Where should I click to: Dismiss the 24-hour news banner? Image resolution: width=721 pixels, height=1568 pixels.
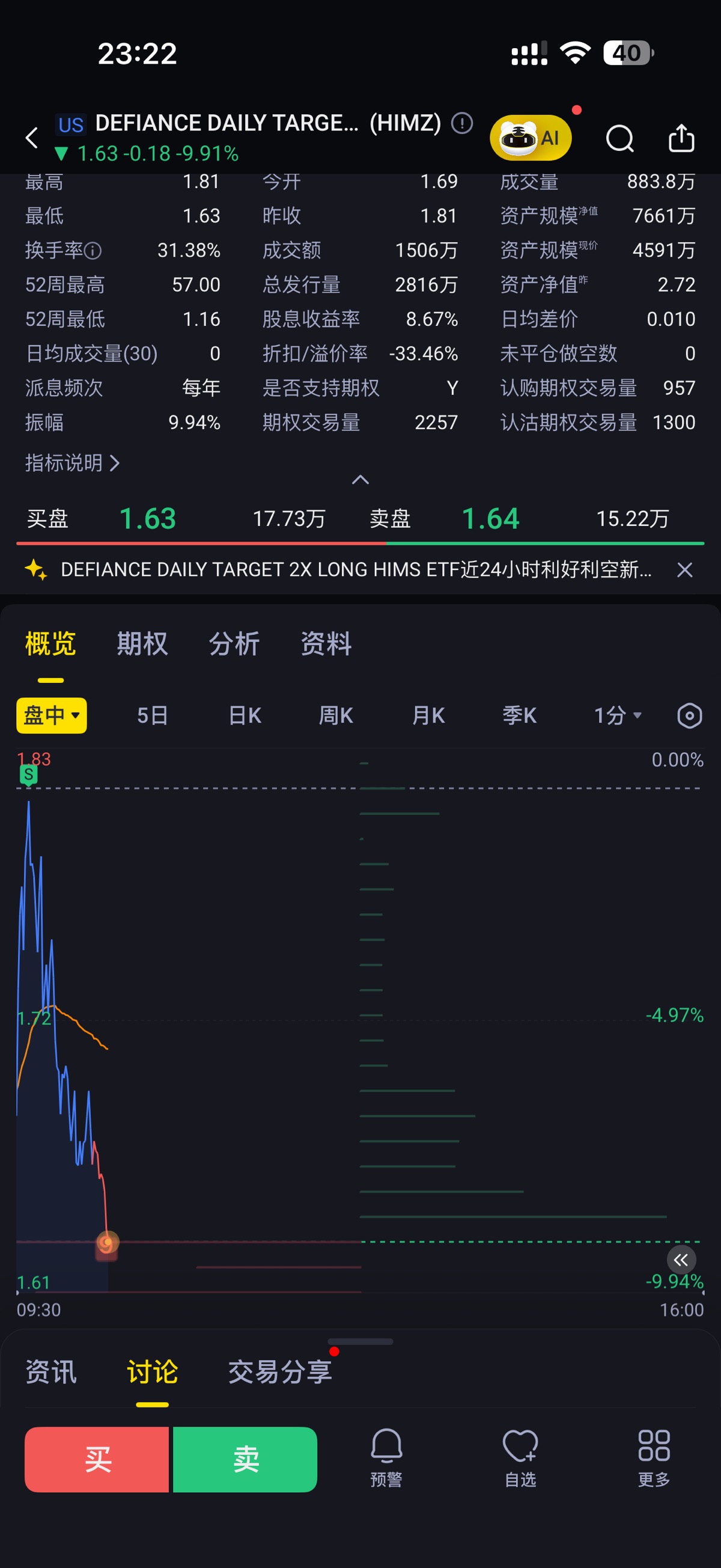684,570
